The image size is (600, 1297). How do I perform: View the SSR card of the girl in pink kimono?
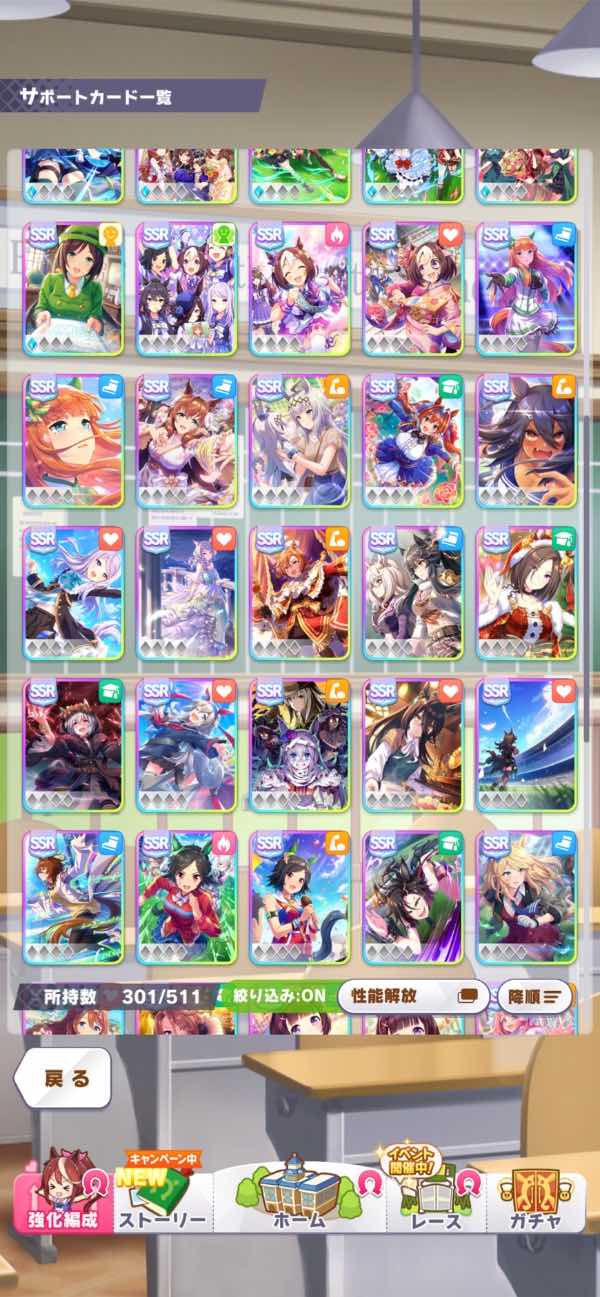click(414, 289)
